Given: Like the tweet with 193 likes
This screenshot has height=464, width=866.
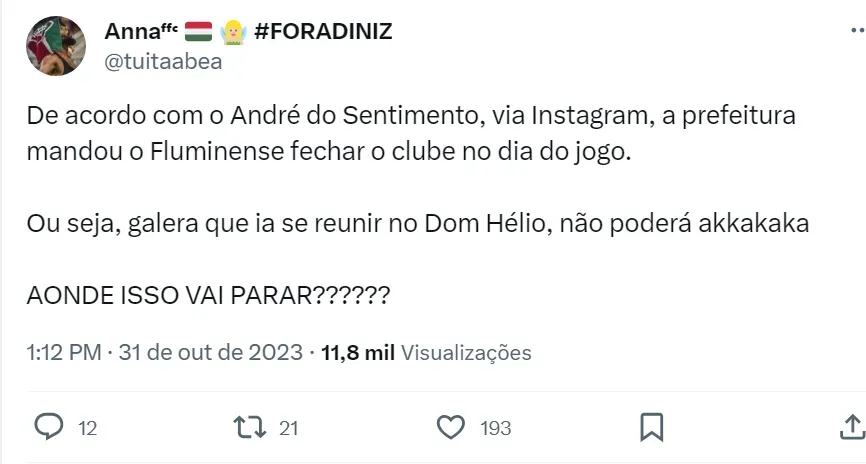Looking at the screenshot, I should pyautogui.click(x=452, y=427).
